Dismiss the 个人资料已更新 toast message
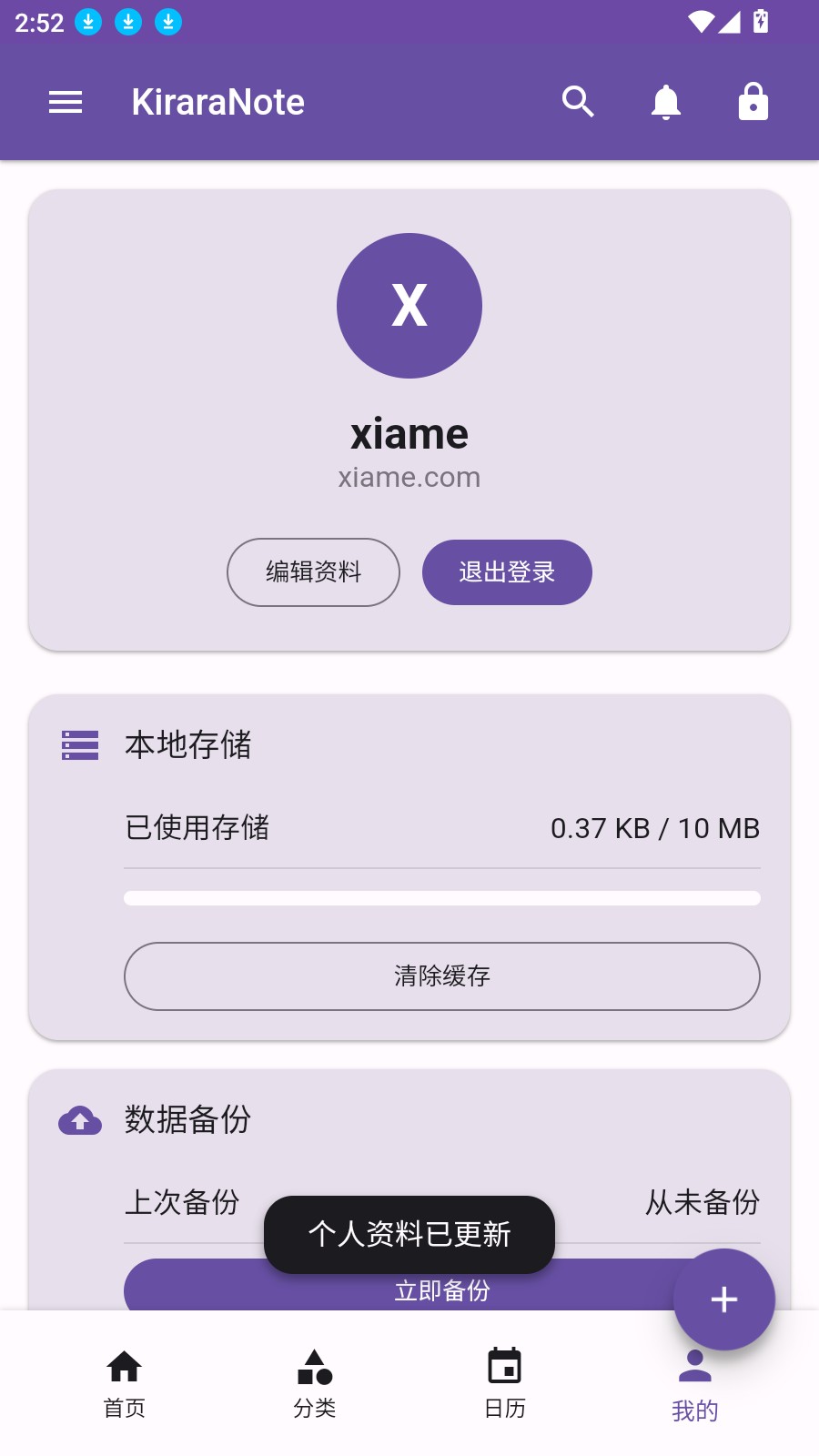 (x=409, y=1235)
